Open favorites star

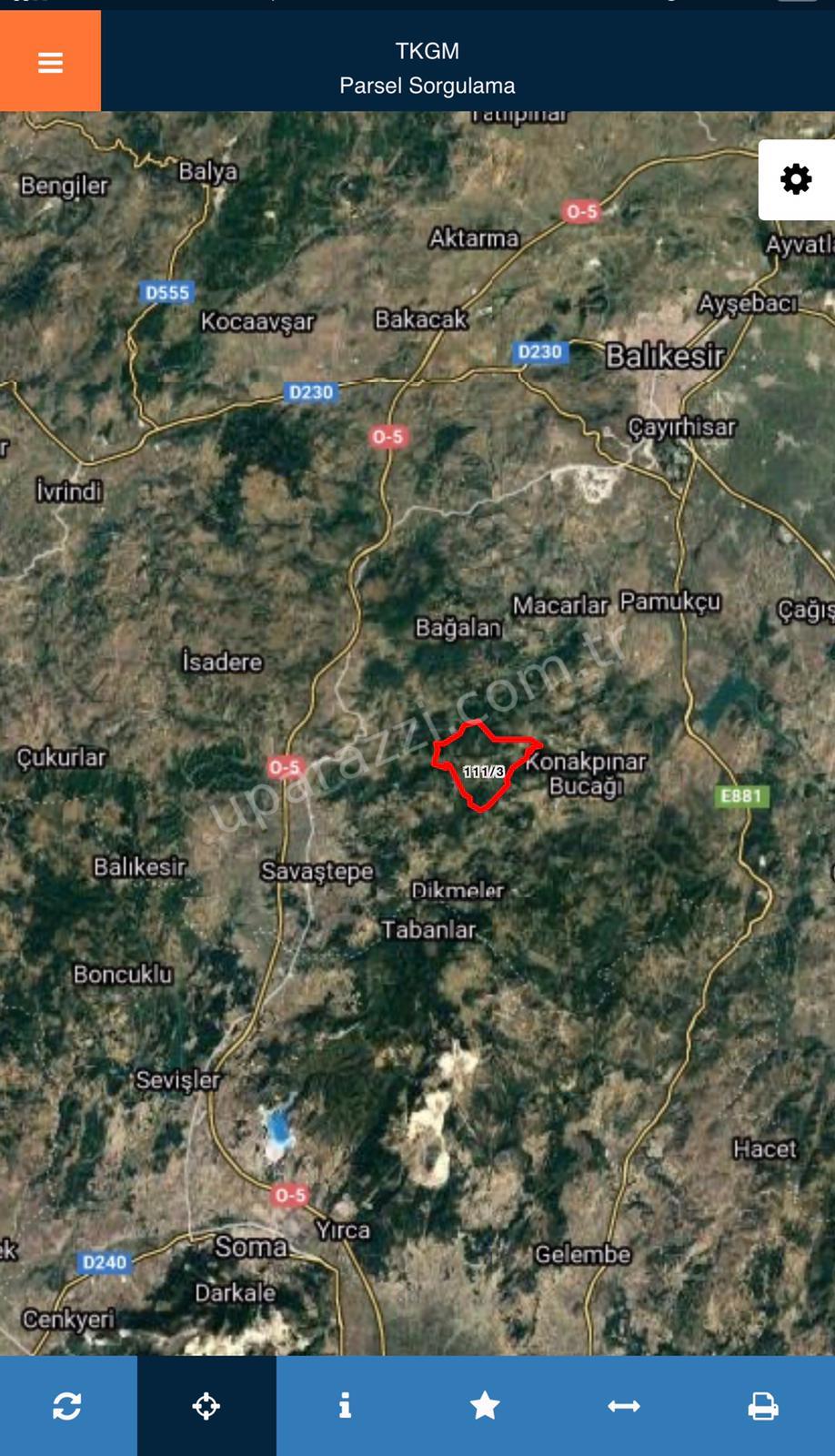[485, 1406]
